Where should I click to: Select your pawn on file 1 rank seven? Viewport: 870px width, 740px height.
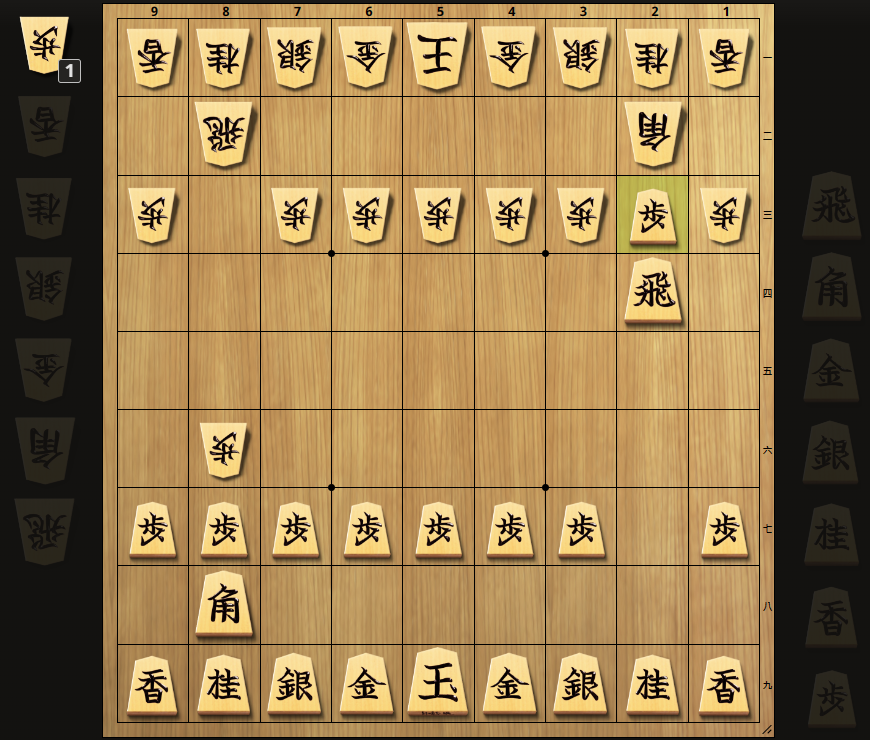click(724, 529)
